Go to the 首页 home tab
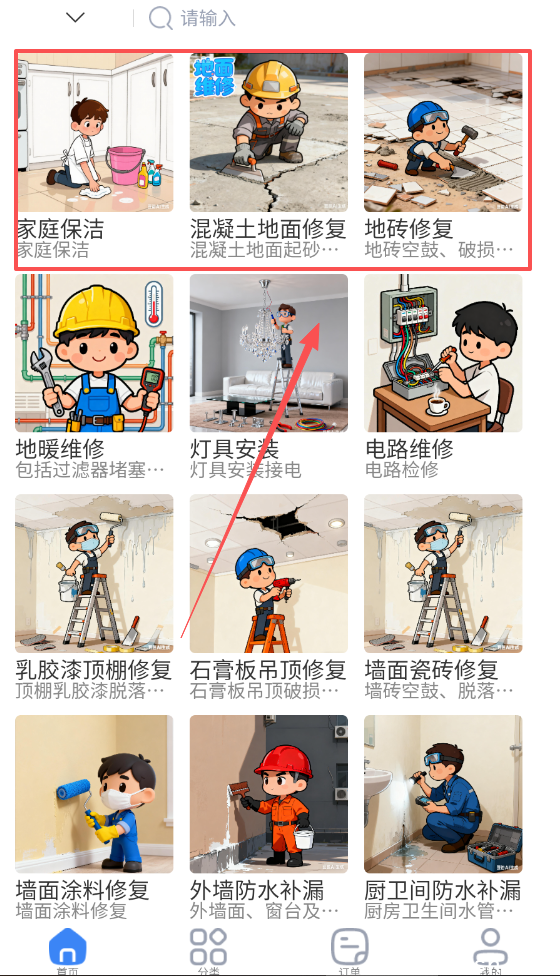Viewport: 560px width, 976px height. (x=68, y=950)
